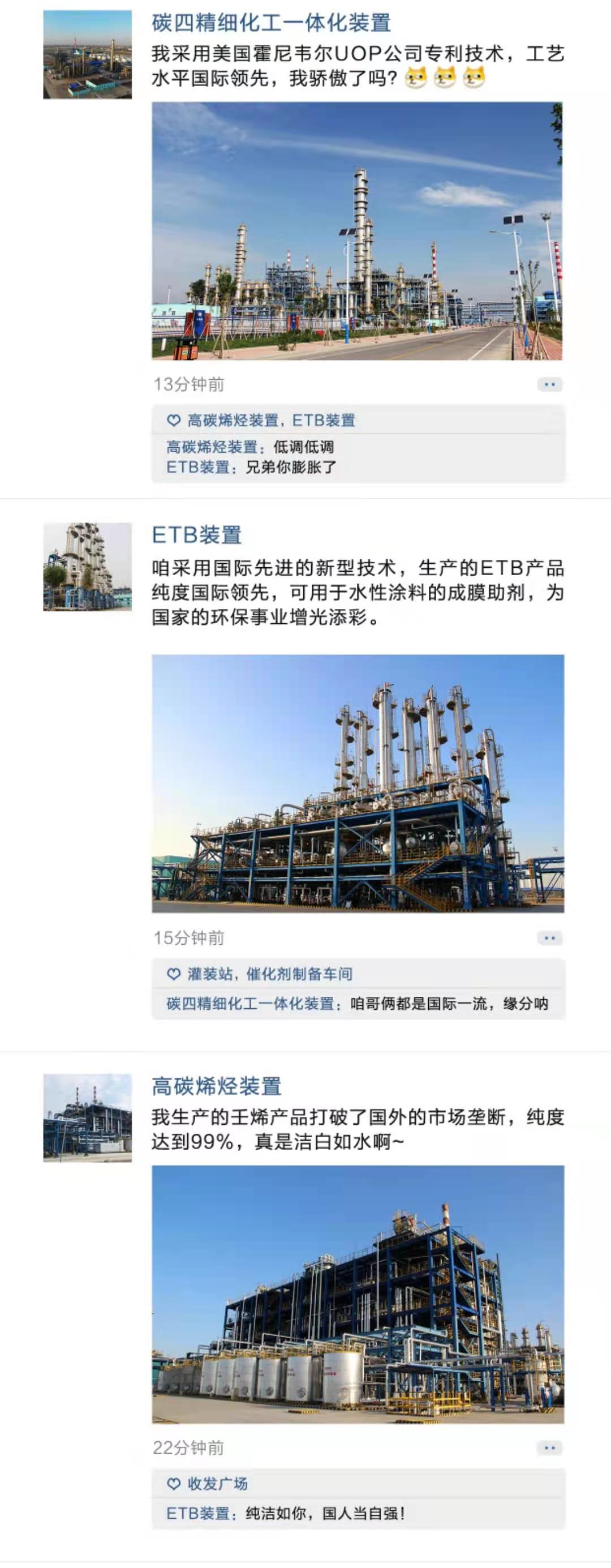Viewport: 611px width, 1568px height.
Task: Open 碳四精细化工一体化装置 profile name
Action: pyautogui.click(x=271, y=23)
